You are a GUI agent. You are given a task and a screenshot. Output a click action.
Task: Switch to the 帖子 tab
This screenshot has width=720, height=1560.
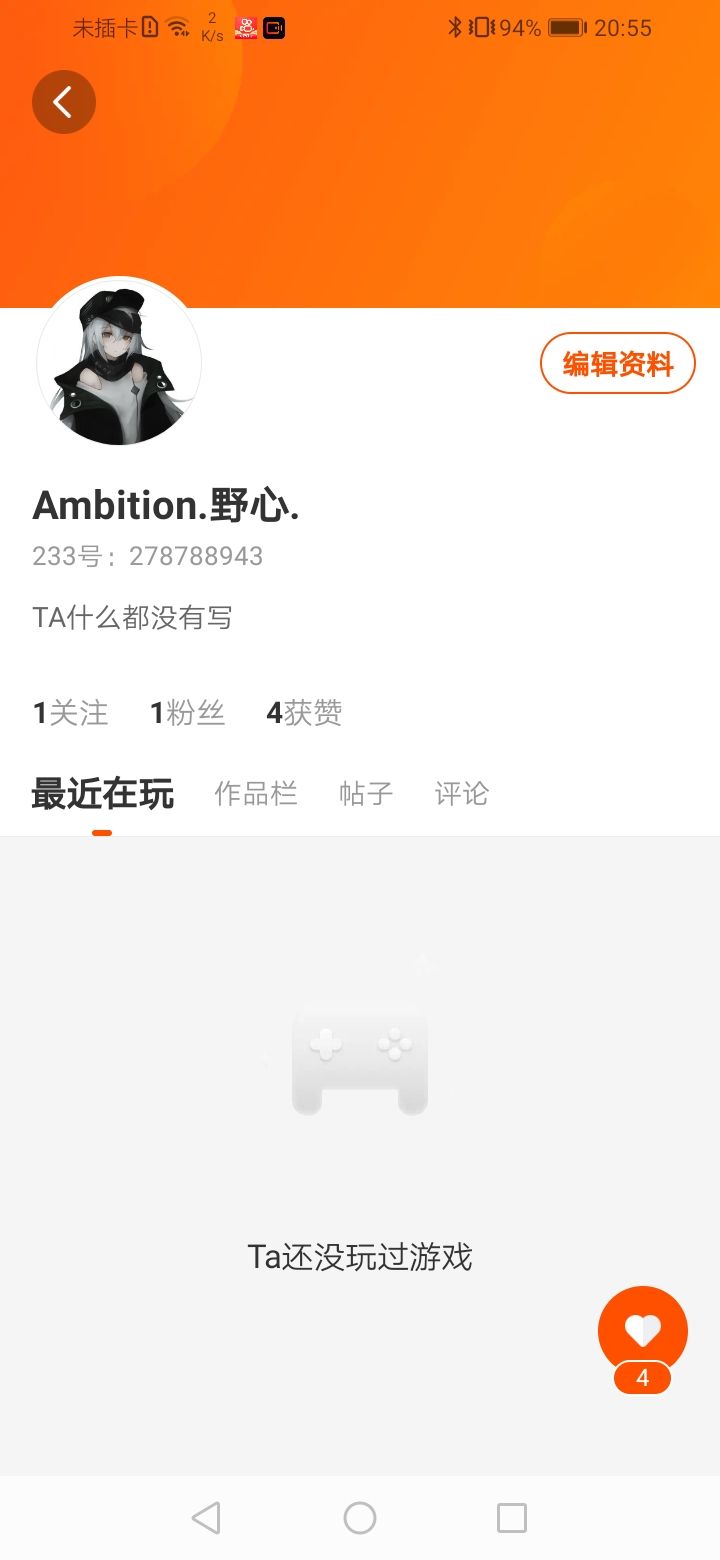(x=366, y=794)
